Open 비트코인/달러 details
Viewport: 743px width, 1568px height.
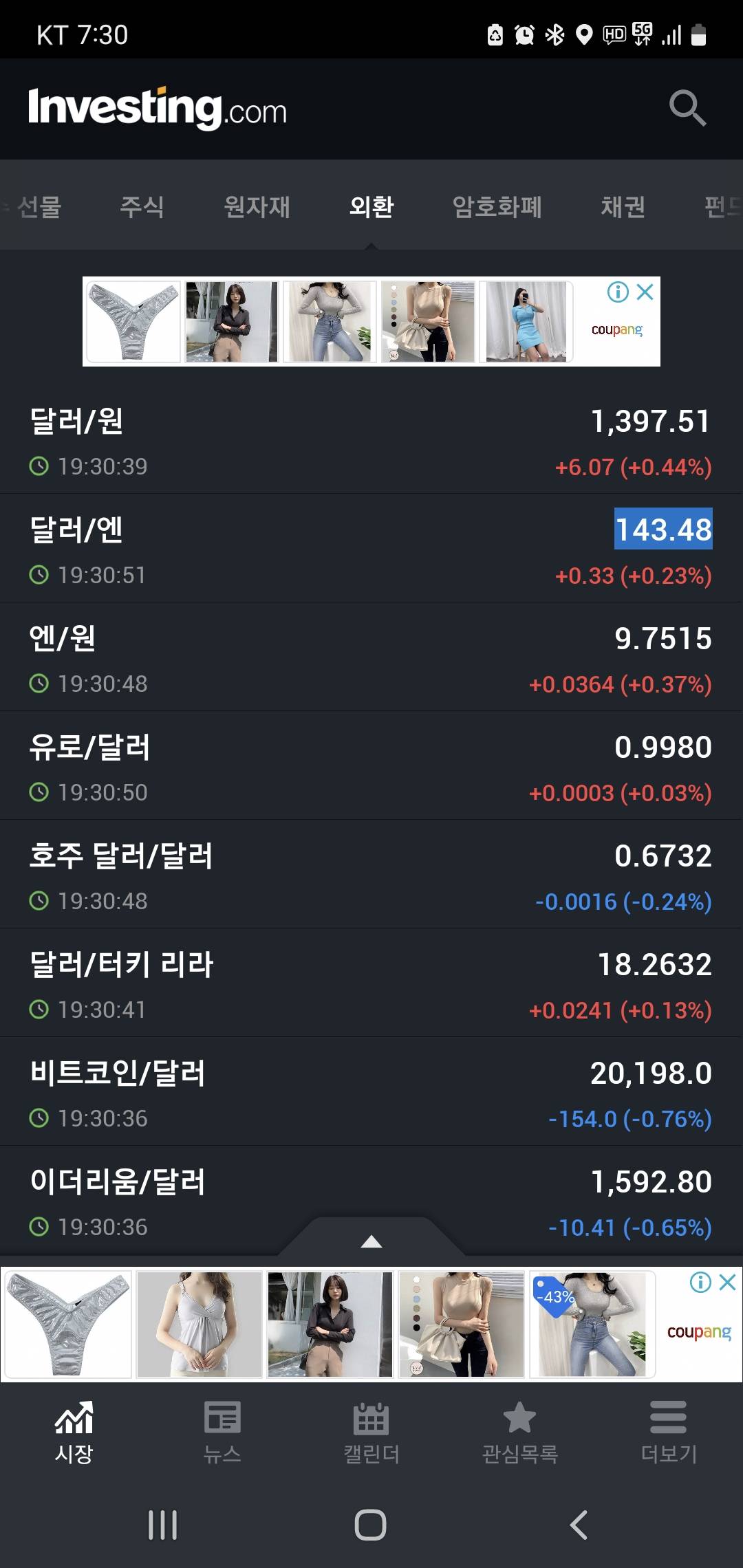click(371, 1092)
